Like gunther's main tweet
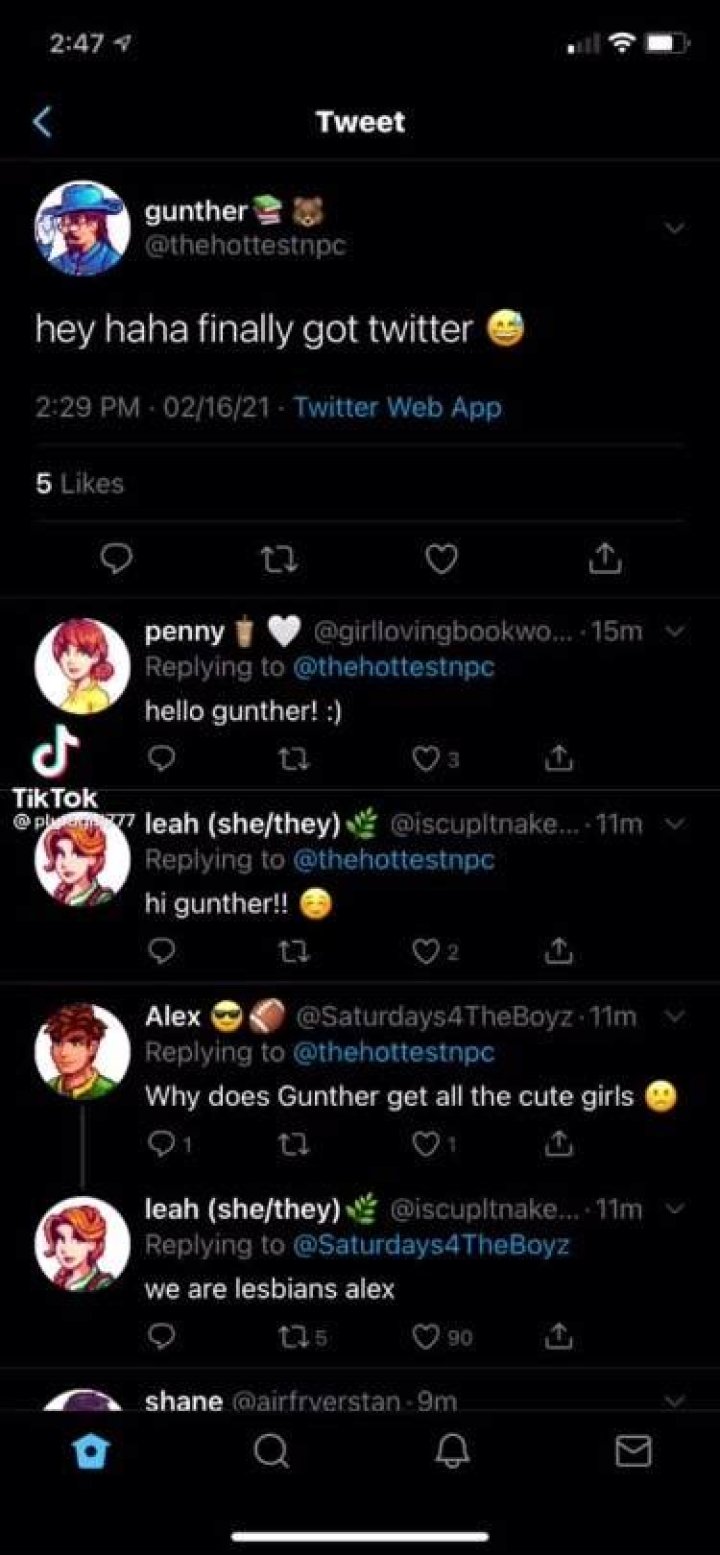 click(441, 559)
